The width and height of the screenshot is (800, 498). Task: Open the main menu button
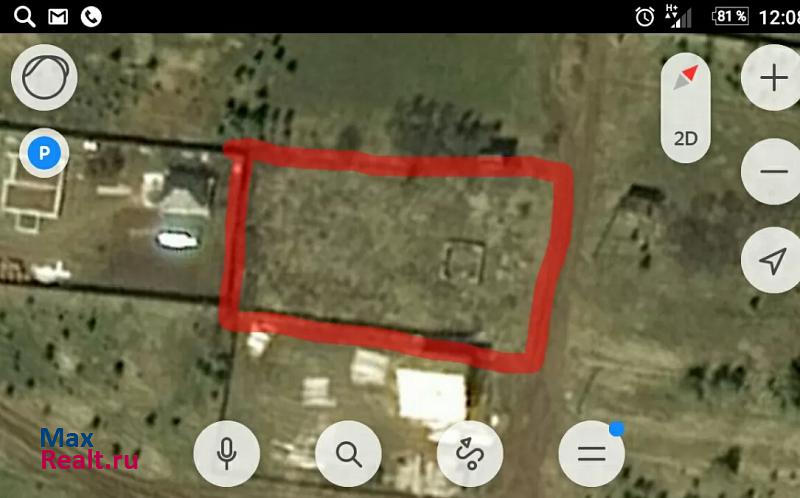pyautogui.click(x=591, y=454)
